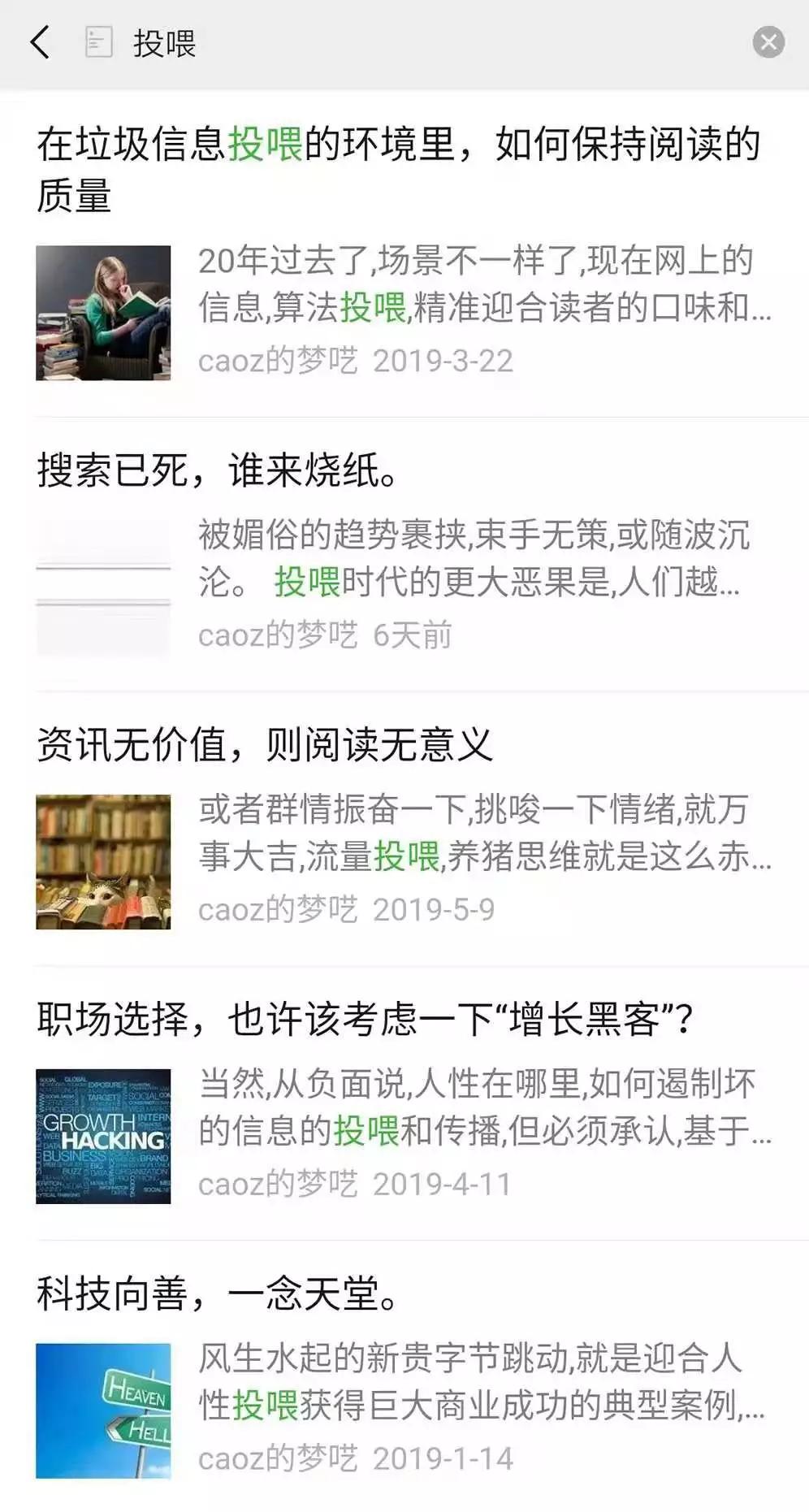
Task: Open the 增长黑客 career choice article
Action: click(364, 1019)
